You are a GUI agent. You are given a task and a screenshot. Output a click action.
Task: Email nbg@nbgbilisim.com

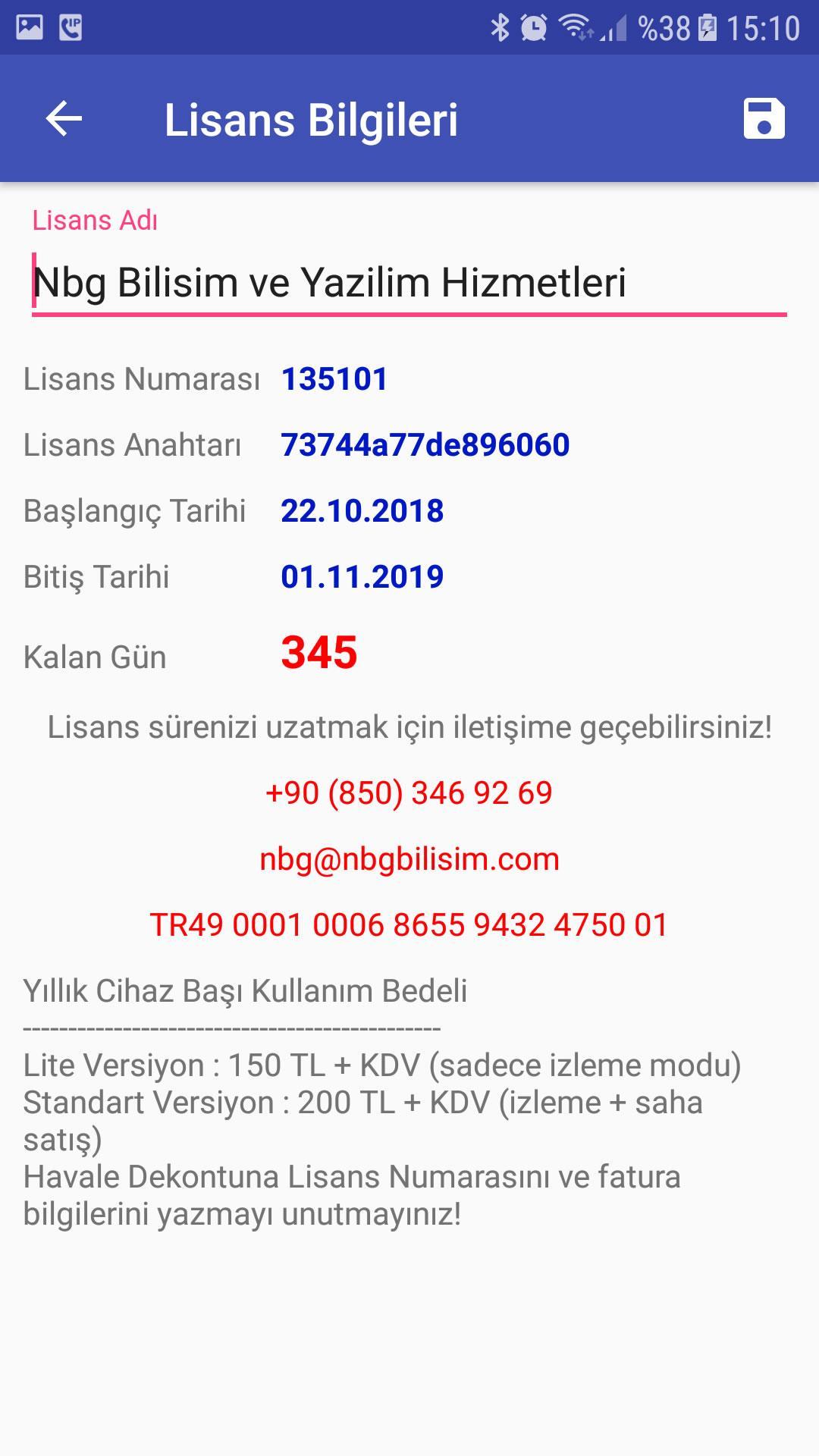click(x=409, y=859)
